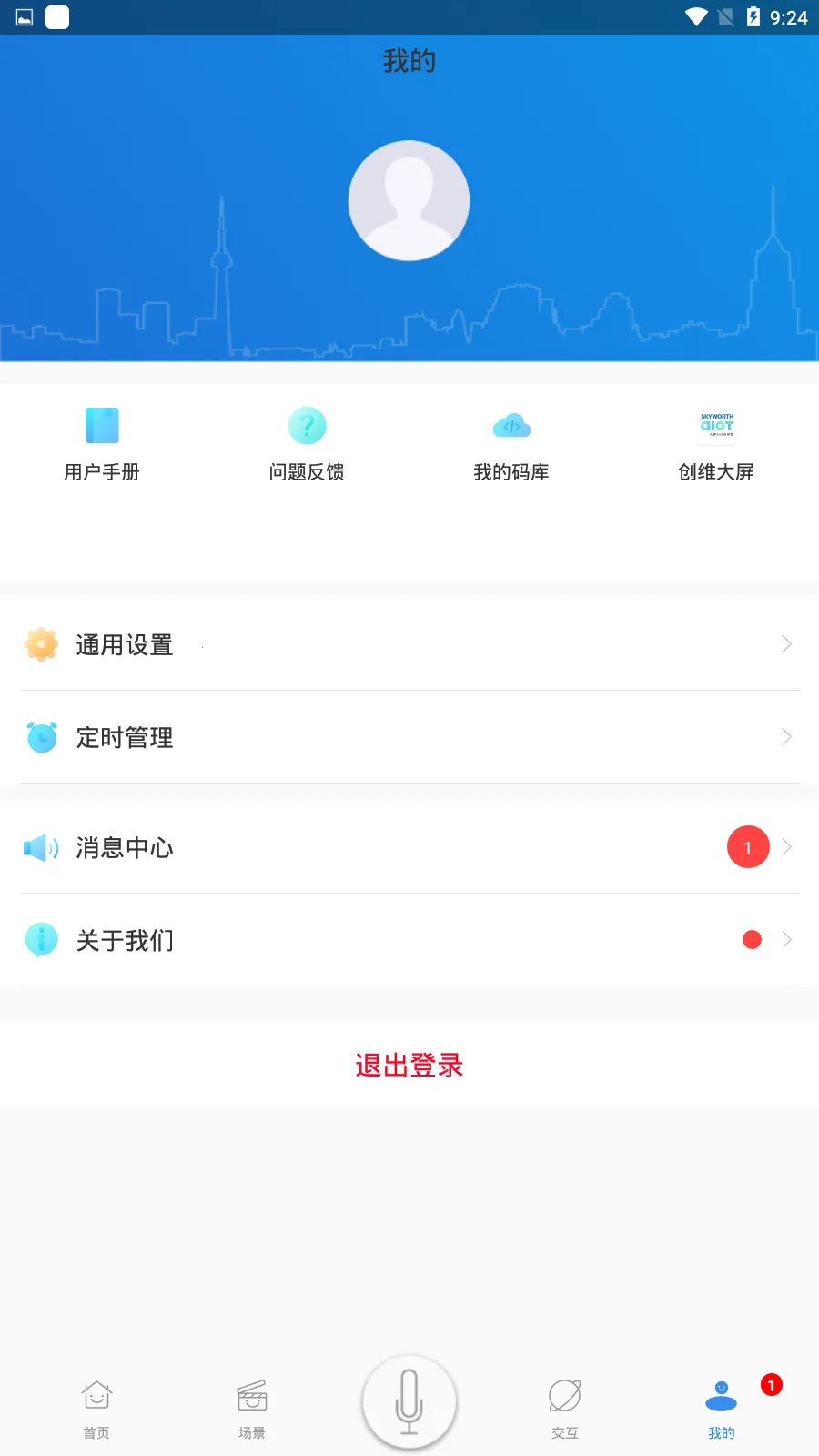Select the 消息中心 speaker icon
The height and width of the screenshot is (1456, 819).
pyautogui.click(x=41, y=847)
